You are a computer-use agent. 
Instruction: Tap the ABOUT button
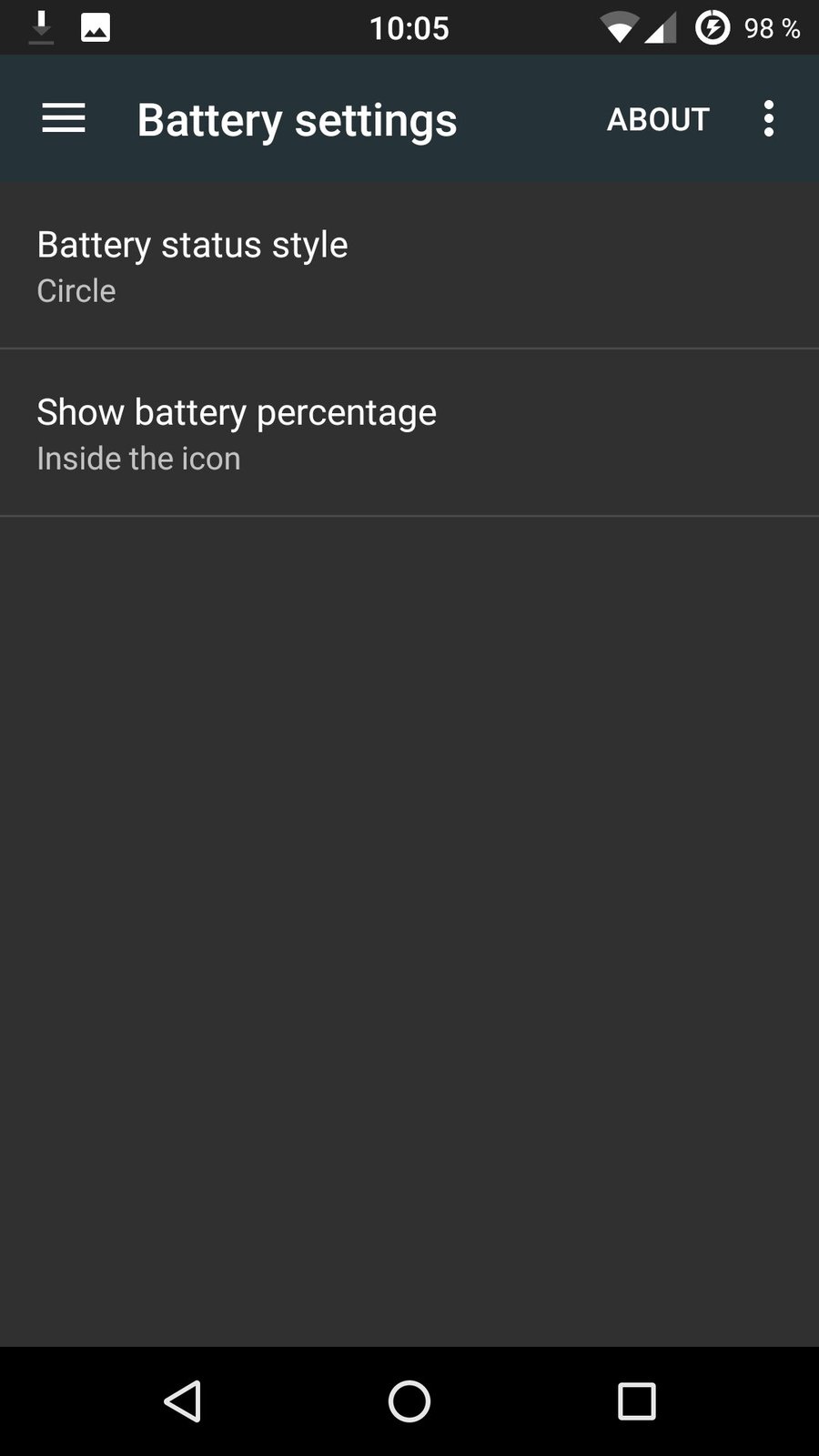pyautogui.click(x=658, y=119)
